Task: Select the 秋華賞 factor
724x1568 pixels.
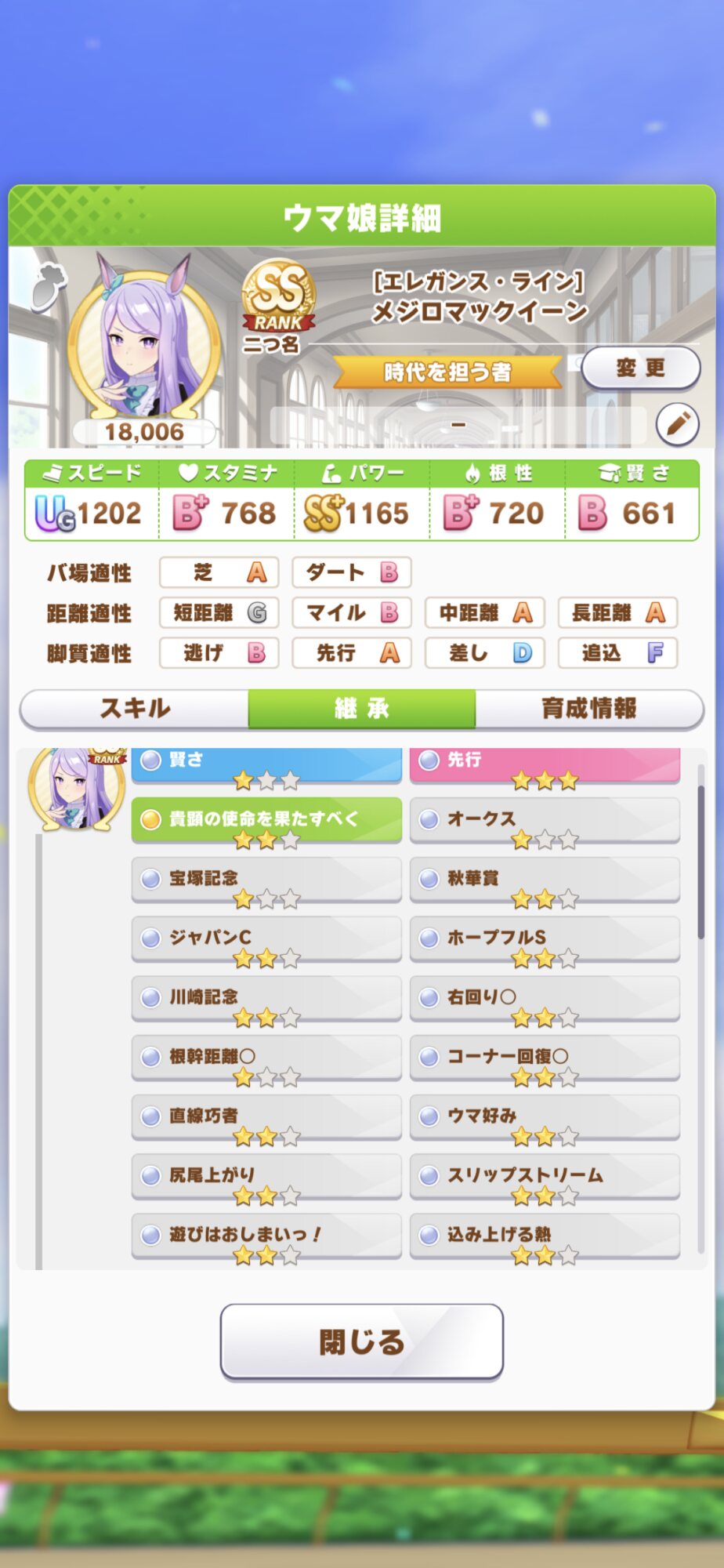Action: (545, 880)
